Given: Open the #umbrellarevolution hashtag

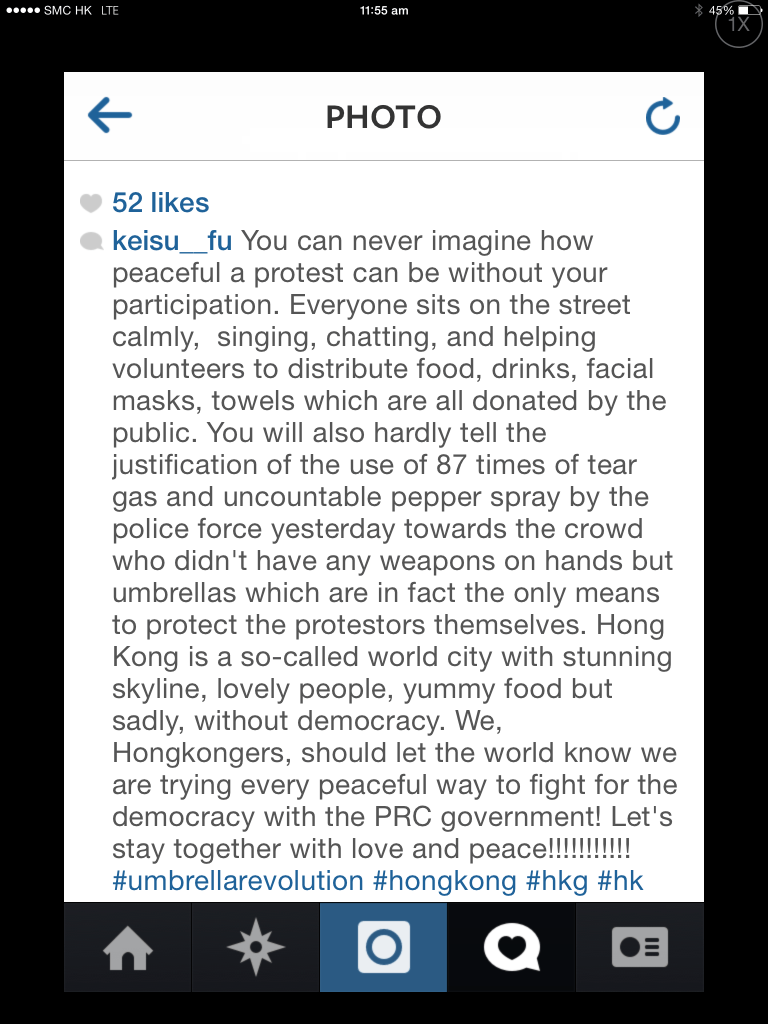Looking at the screenshot, I should pos(238,881).
